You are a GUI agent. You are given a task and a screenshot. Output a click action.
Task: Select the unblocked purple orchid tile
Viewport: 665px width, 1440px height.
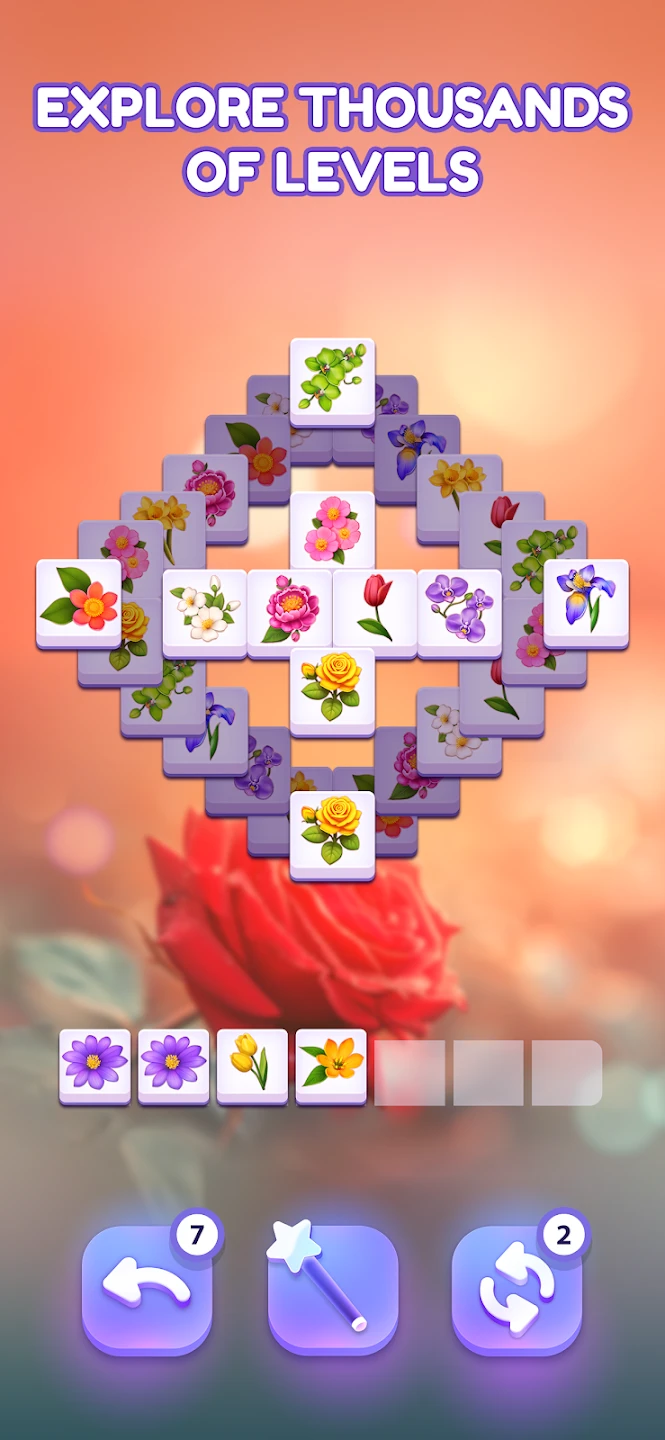pos(459,611)
